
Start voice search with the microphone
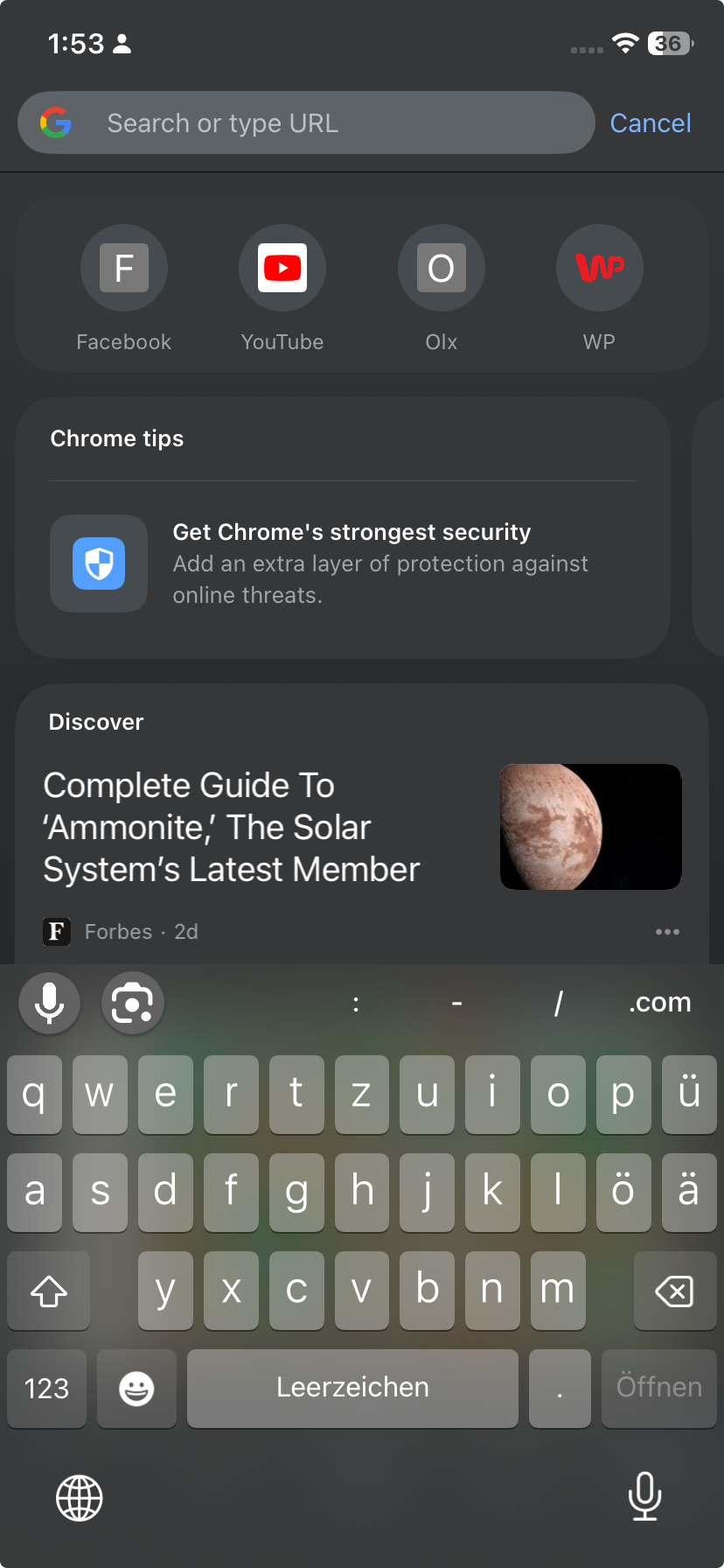[49, 1003]
